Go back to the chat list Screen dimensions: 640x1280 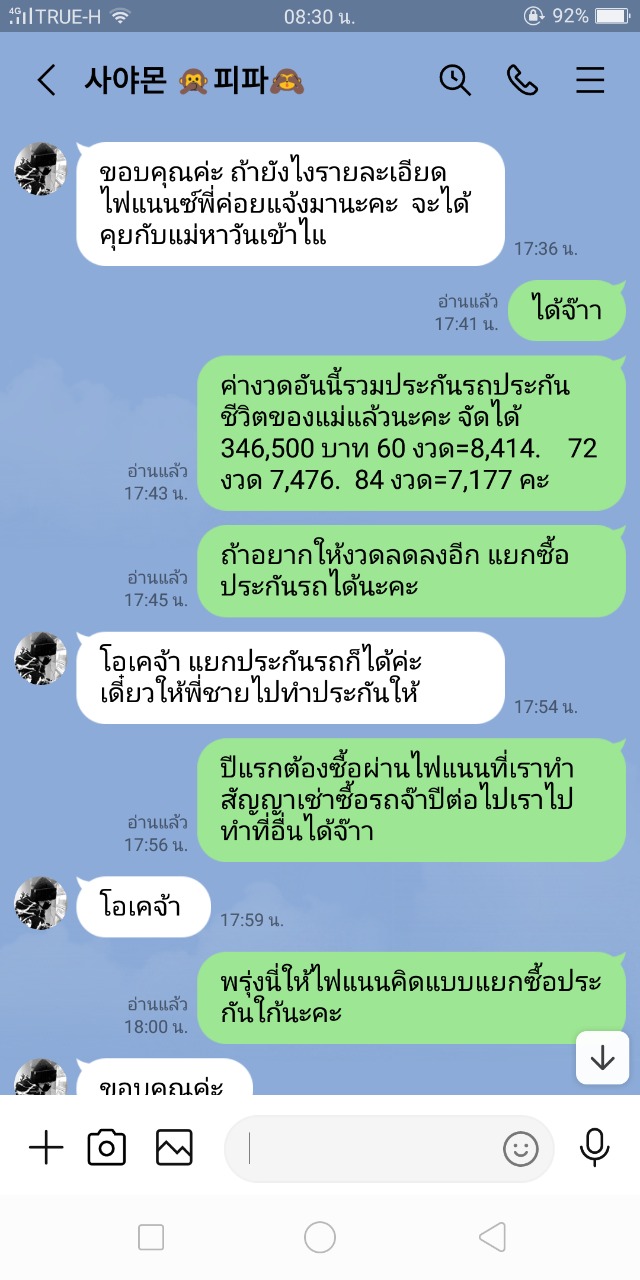[46, 80]
